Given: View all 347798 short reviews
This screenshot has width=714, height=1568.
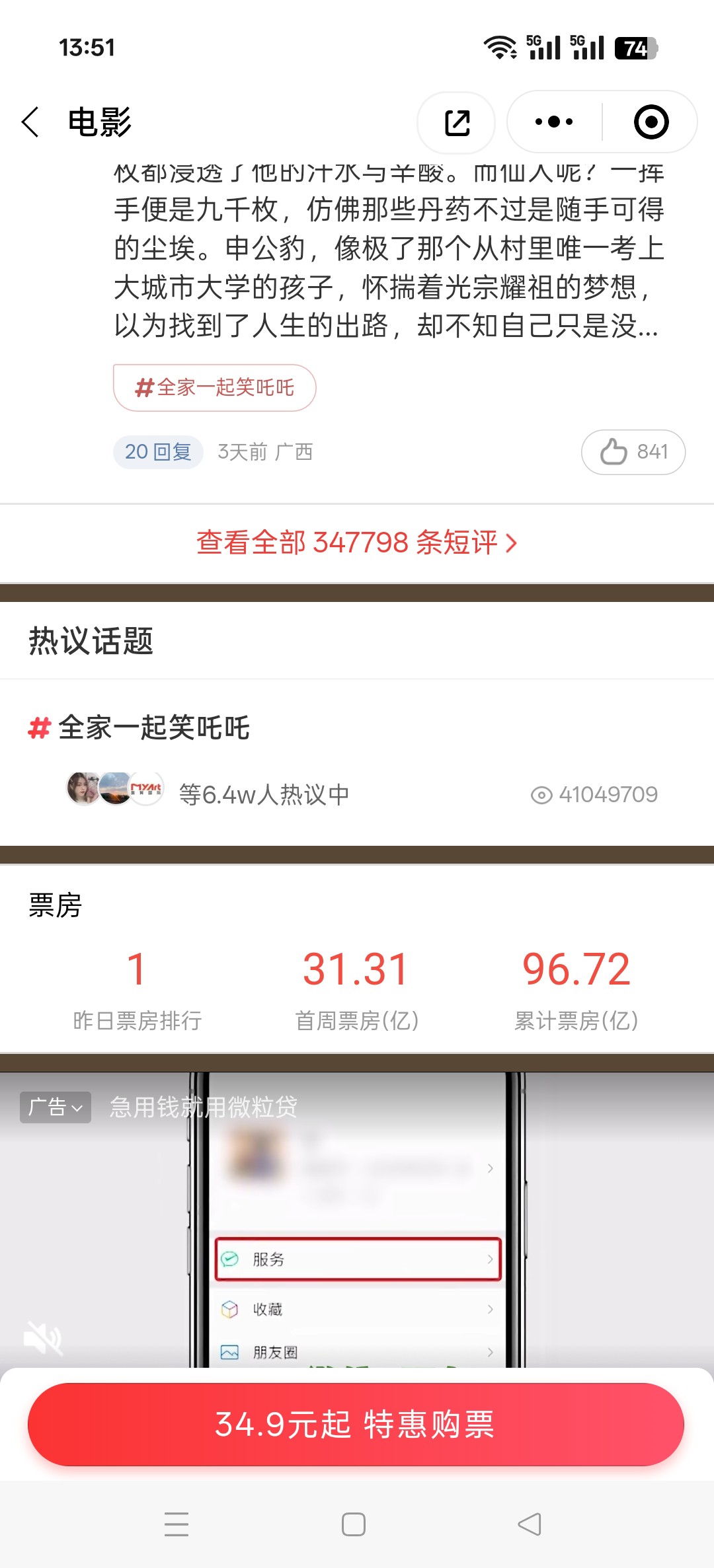Looking at the screenshot, I should pyautogui.click(x=357, y=543).
